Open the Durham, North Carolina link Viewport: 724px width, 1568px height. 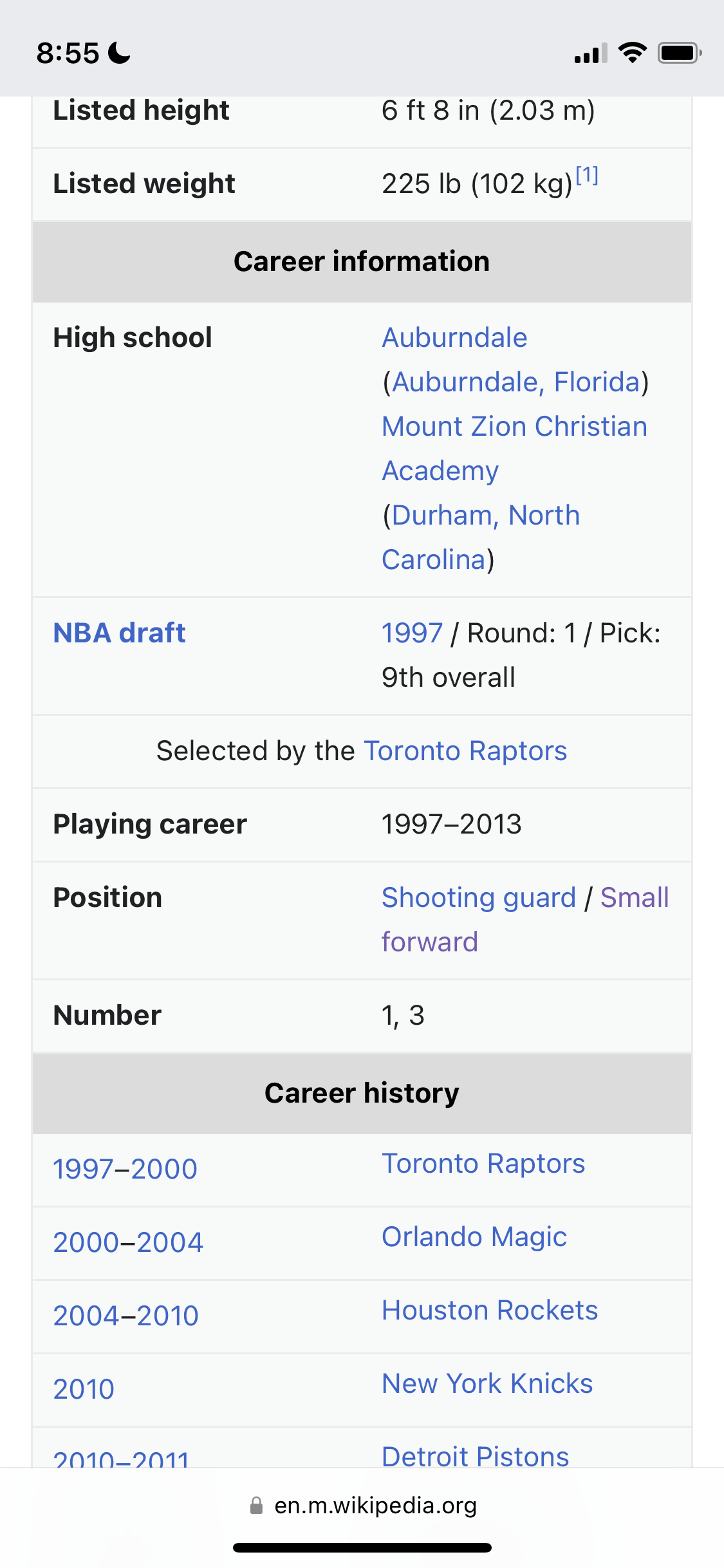(485, 516)
